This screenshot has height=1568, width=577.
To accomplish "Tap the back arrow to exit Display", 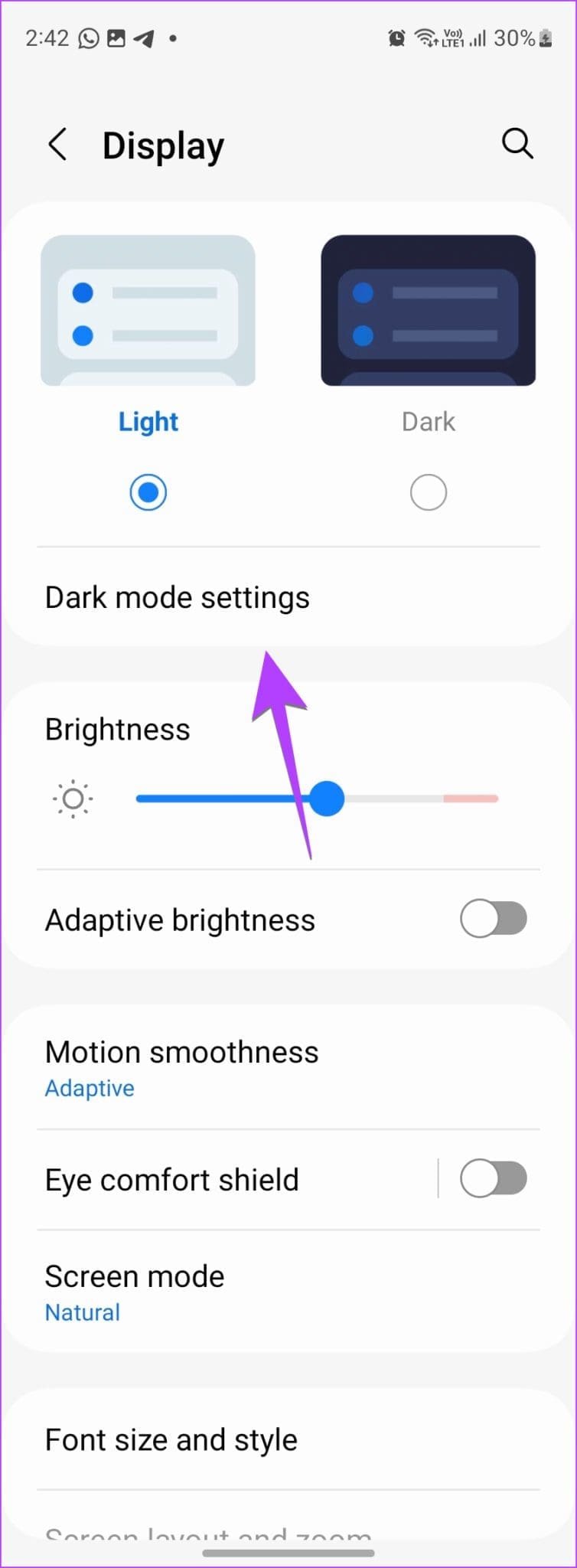I will pos(58,144).
